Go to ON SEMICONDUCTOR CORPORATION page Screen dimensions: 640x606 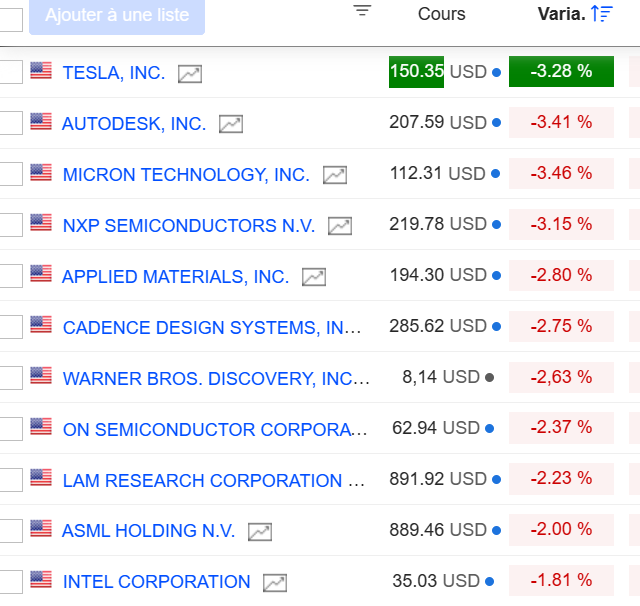coord(215,430)
